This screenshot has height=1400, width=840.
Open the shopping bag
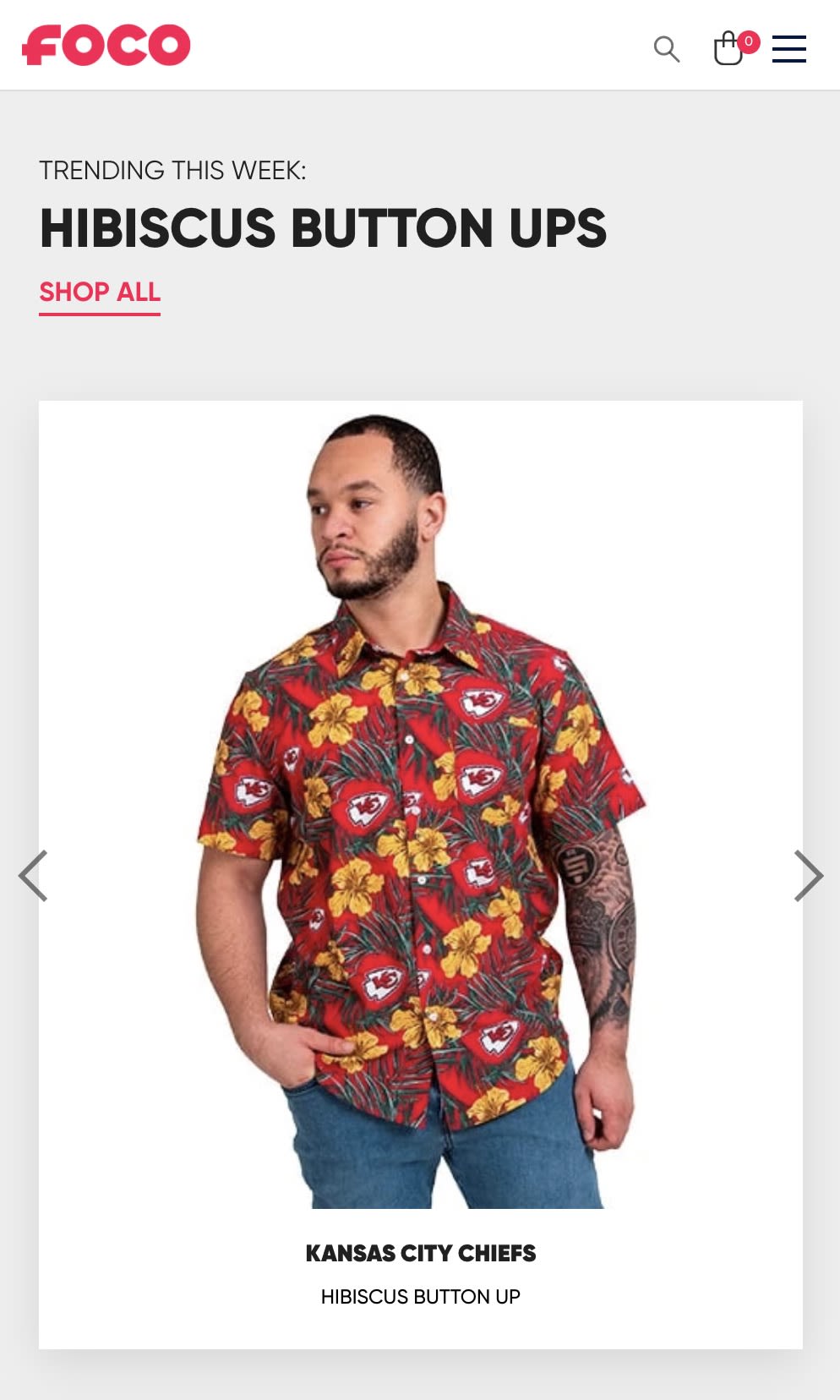(x=728, y=49)
